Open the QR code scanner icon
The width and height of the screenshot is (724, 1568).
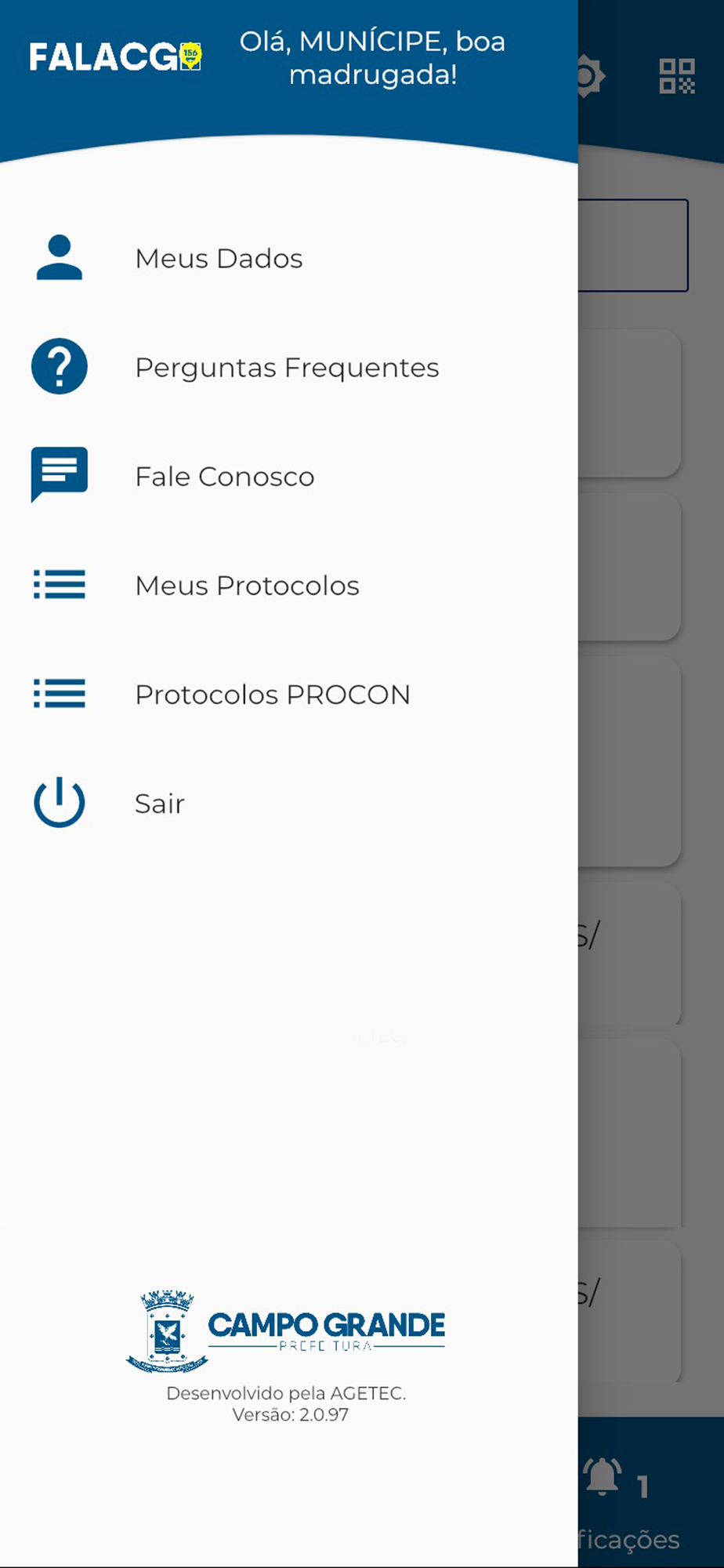(677, 76)
